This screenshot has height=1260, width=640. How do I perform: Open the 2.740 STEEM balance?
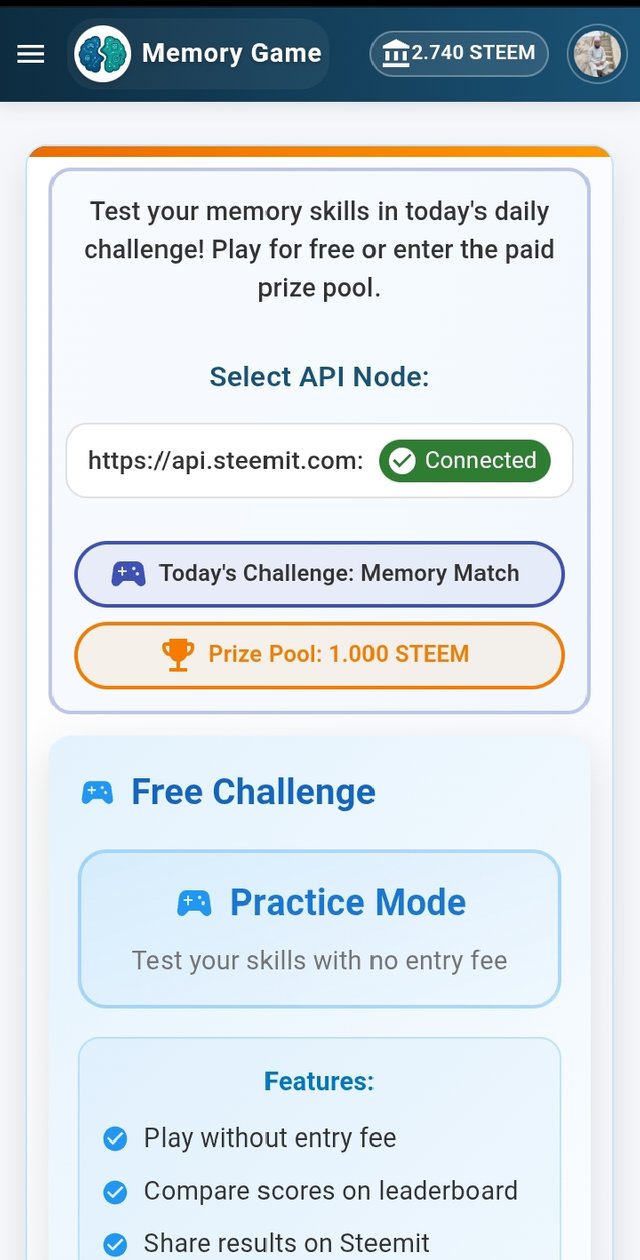pos(459,53)
